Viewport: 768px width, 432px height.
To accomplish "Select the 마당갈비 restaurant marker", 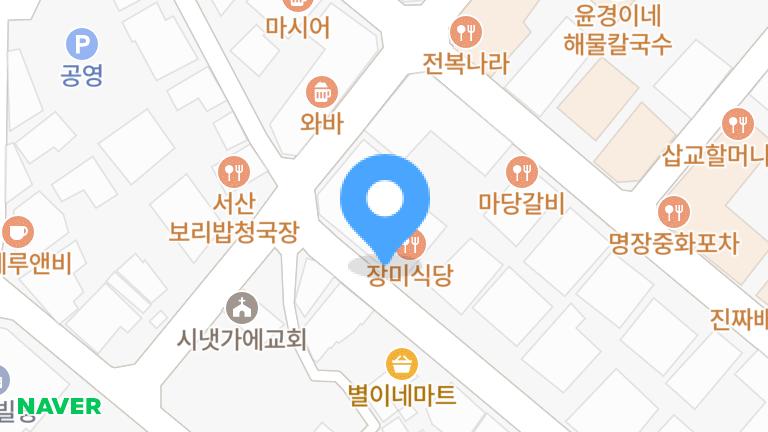I will click(520, 172).
